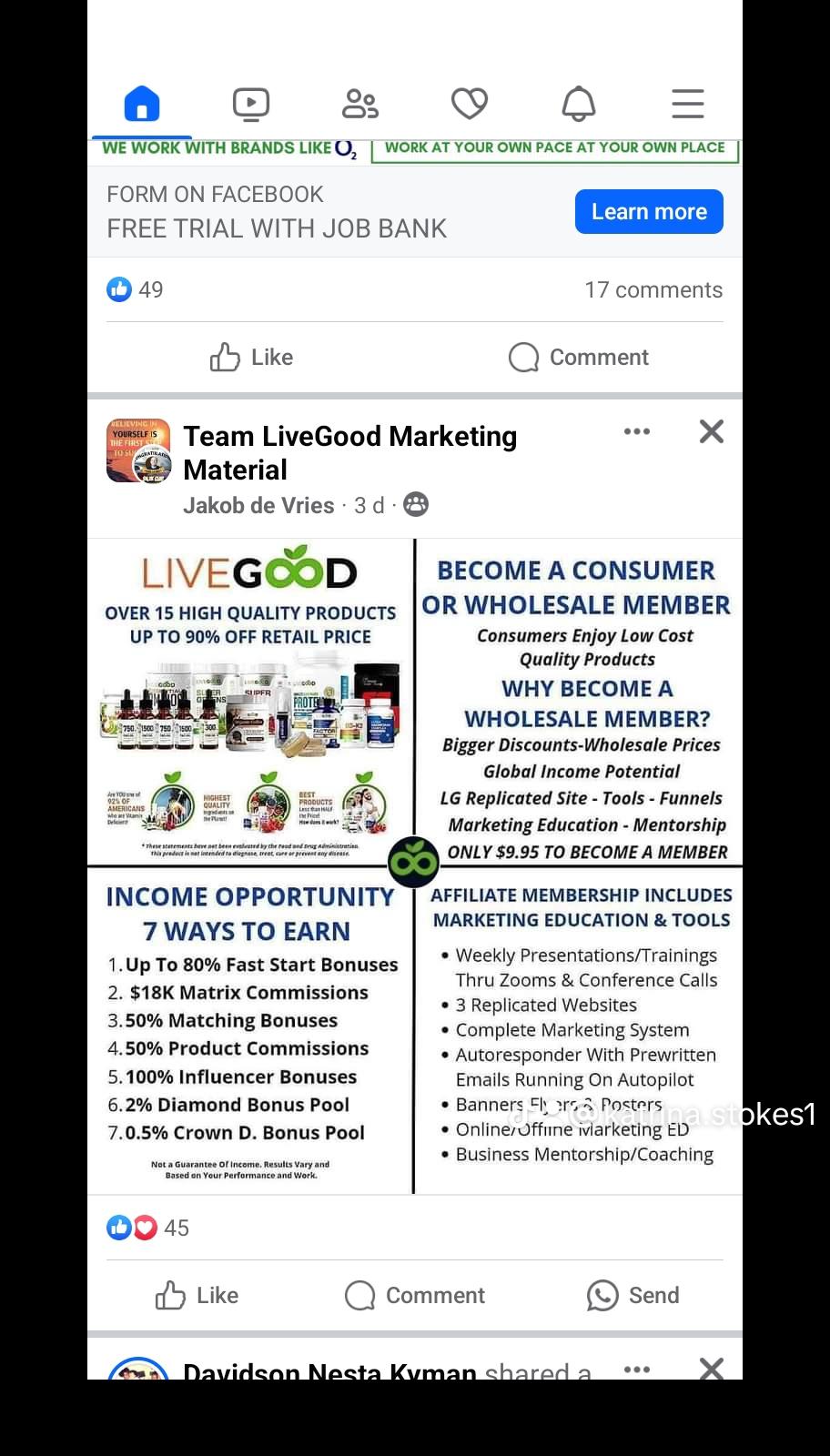View the 45 reactions on LiveGood post
The width and height of the screenshot is (830, 1456).
[x=148, y=1228]
